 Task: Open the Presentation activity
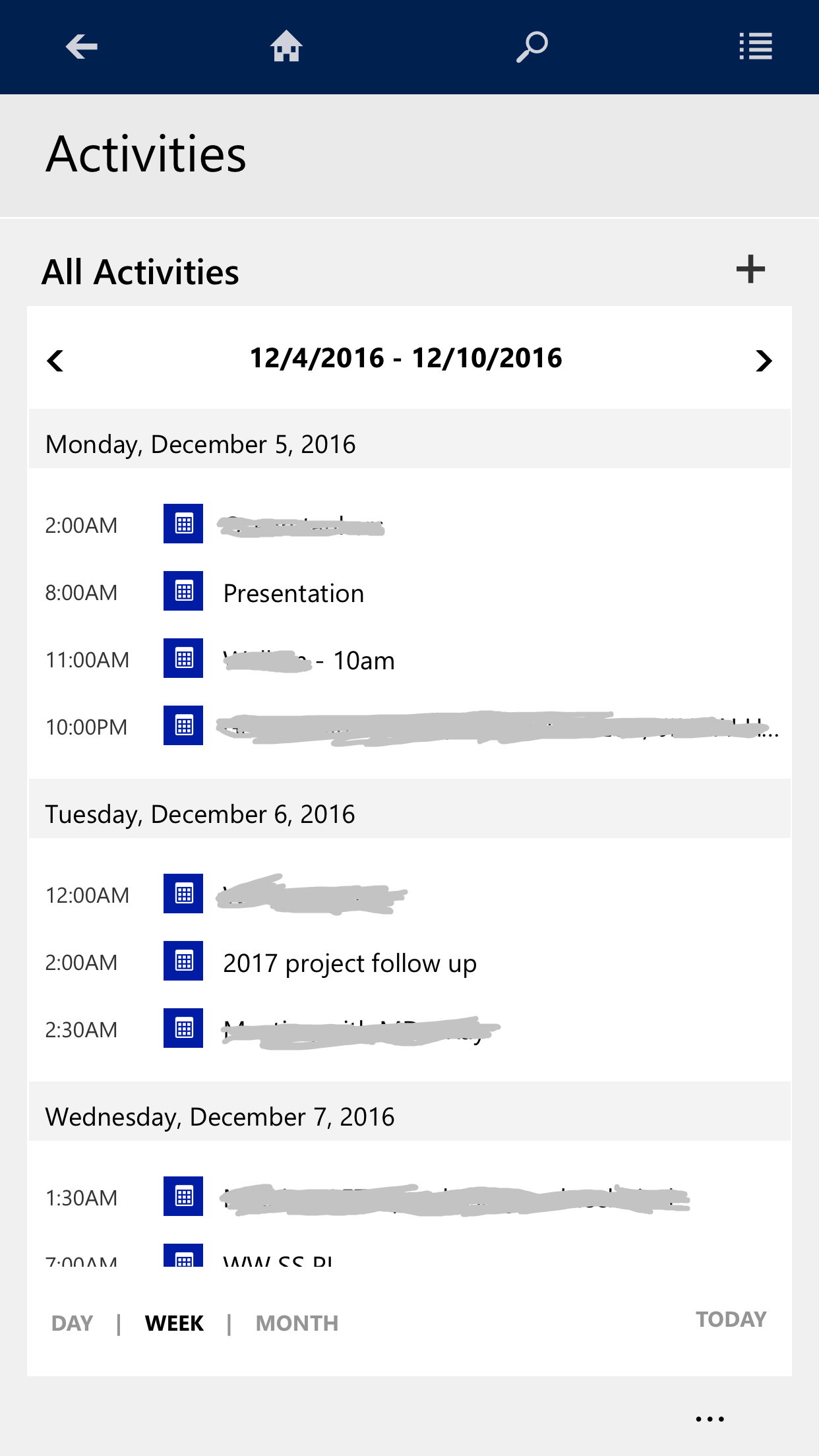pos(293,592)
